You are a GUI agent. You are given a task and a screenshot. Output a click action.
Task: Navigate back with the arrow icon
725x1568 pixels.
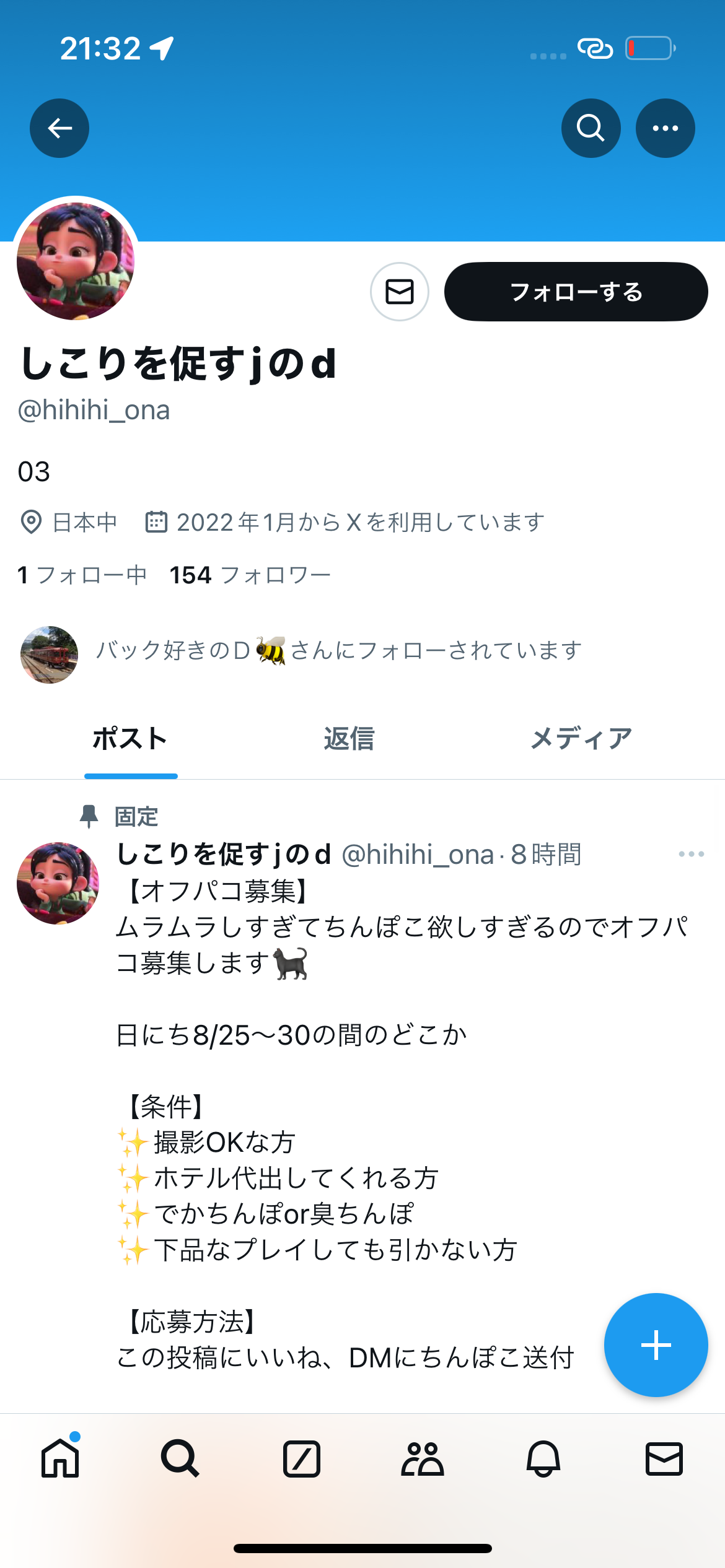click(59, 128)
